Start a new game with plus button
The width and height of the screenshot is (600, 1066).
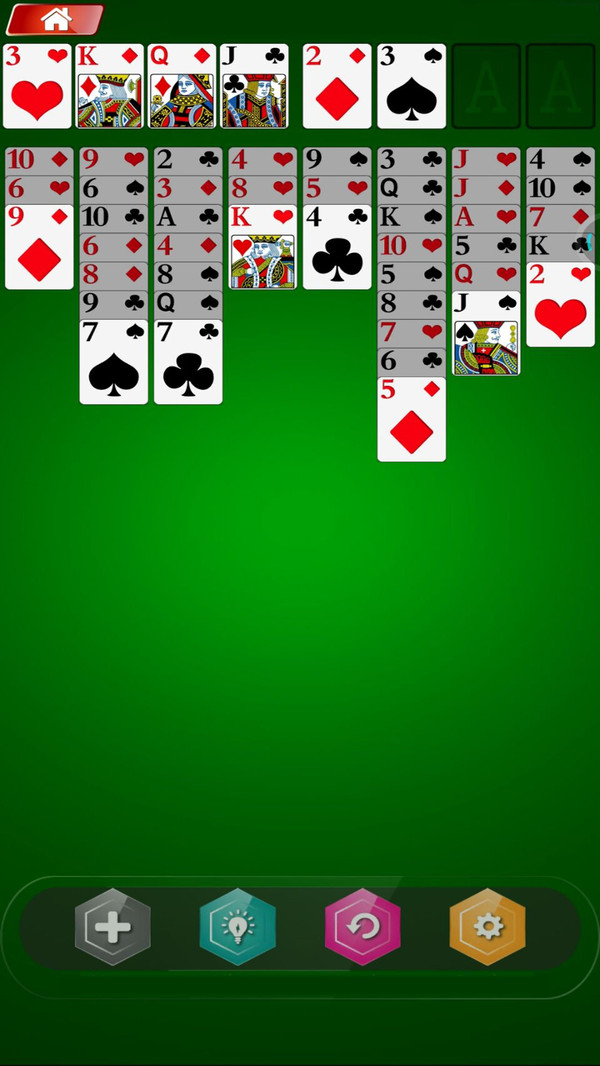click(112, 927)
